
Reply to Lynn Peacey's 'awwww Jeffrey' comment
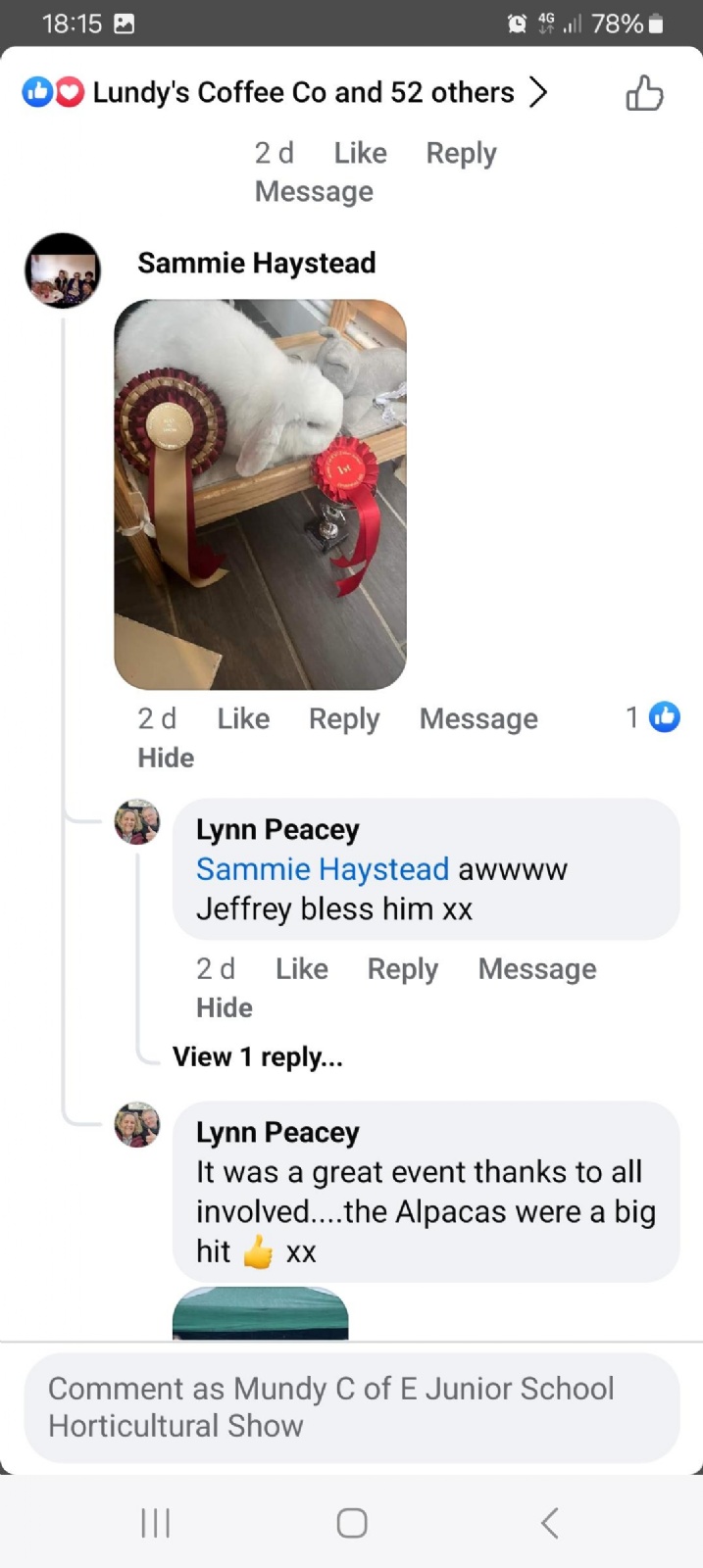(x=403, y=968)
